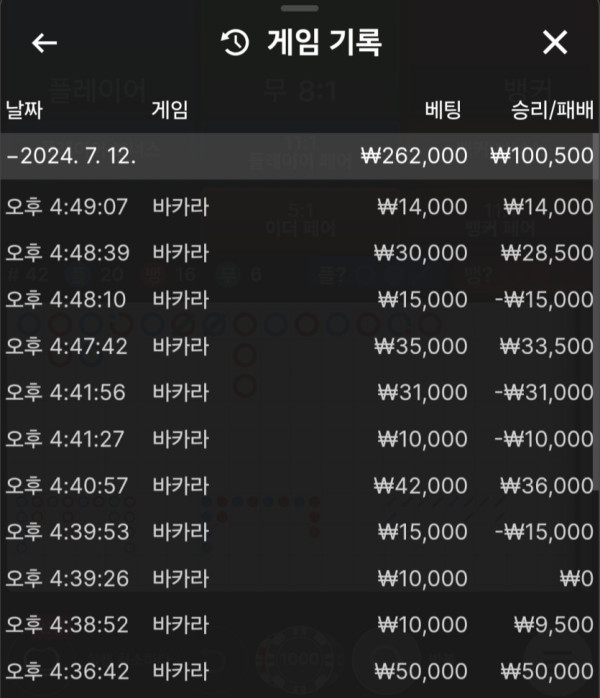Image resolution: width=600 pixels, height=698 pixels.
Task: View the 오후 4:41:27 바카라 round
Action: point(300,438)
